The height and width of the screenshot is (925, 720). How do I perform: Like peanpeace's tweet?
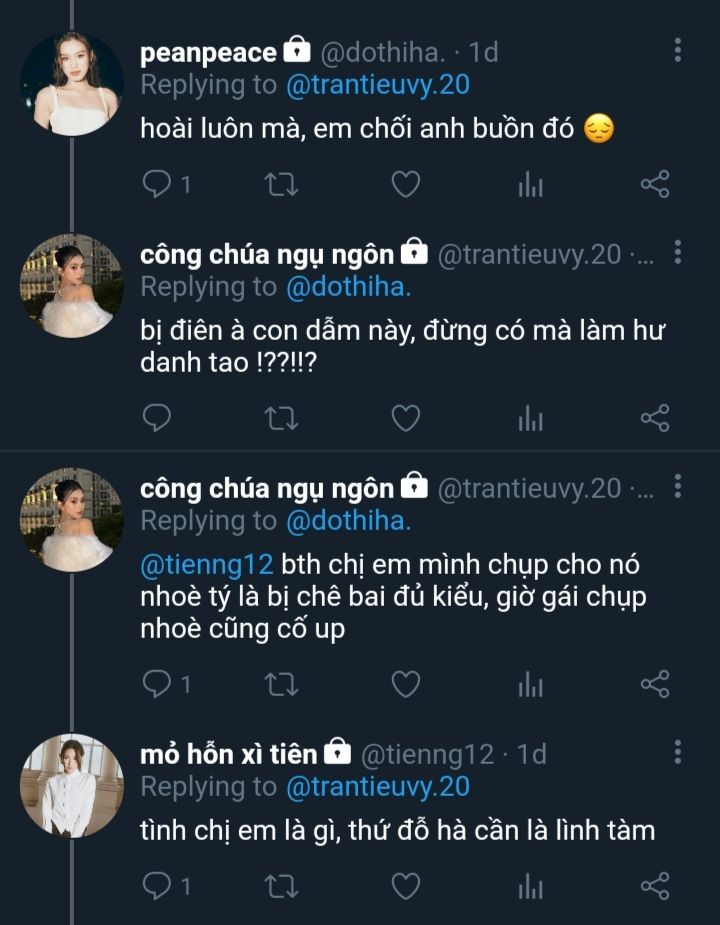coord(404,184)
